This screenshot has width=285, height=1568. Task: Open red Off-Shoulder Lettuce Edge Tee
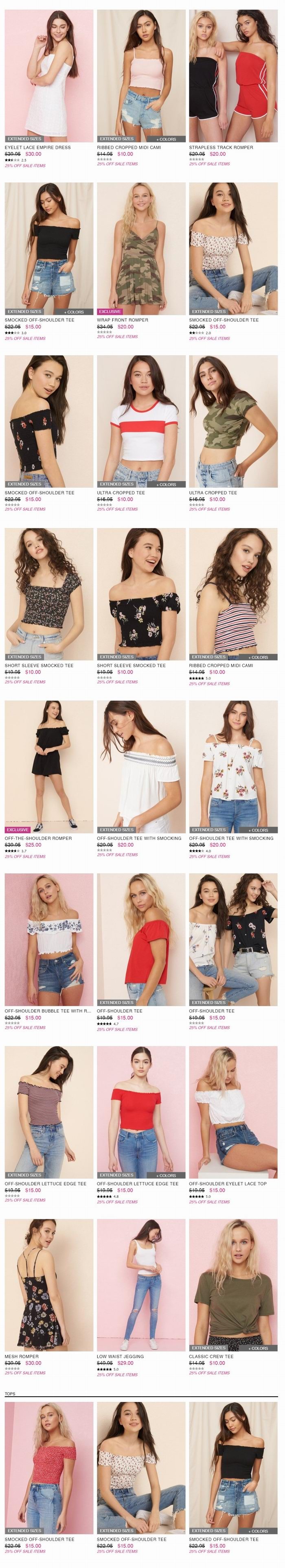click(141, 1111)
